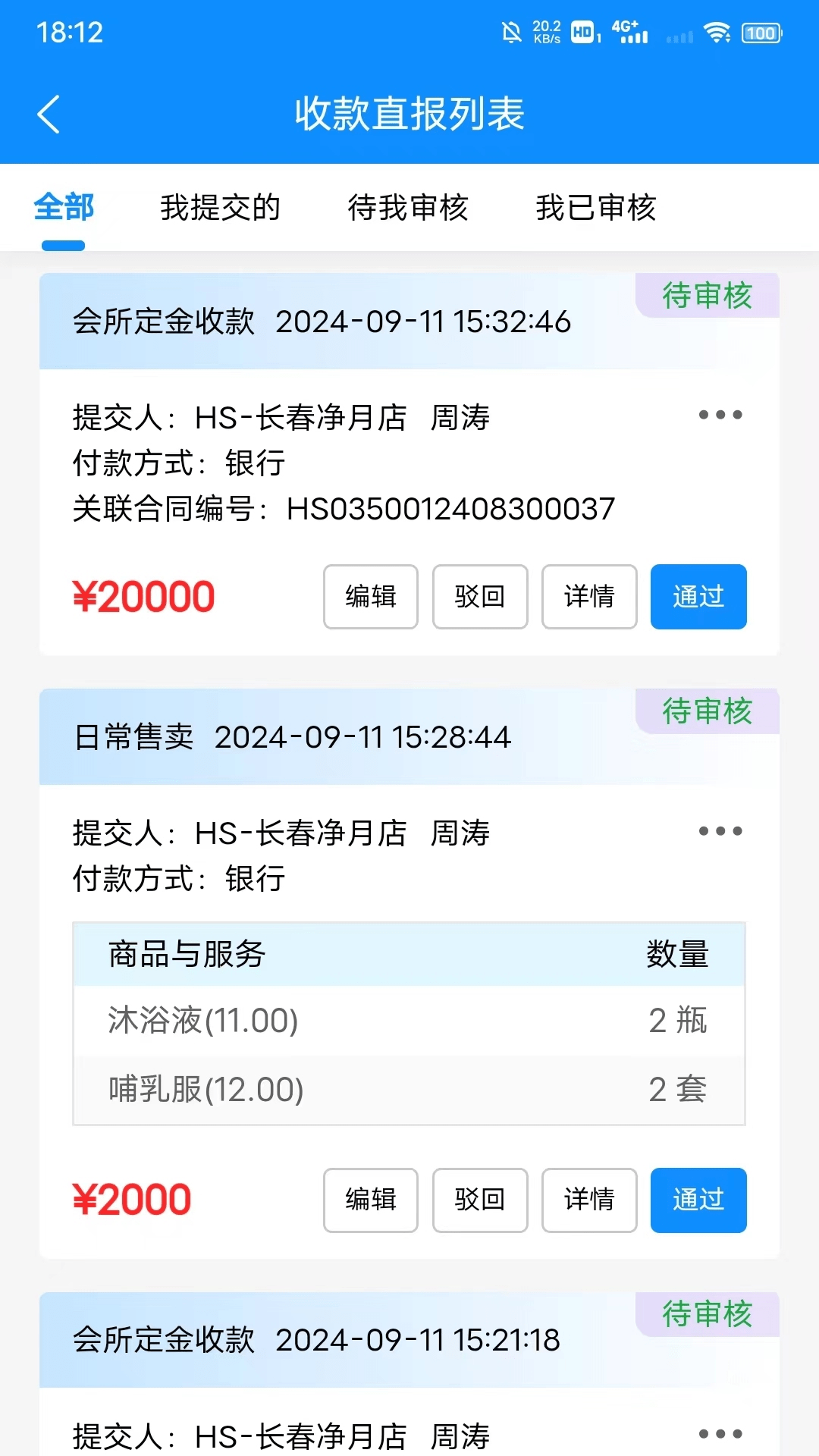
Task: Tap the contract number HS0350012408300037
Action: 450,510
